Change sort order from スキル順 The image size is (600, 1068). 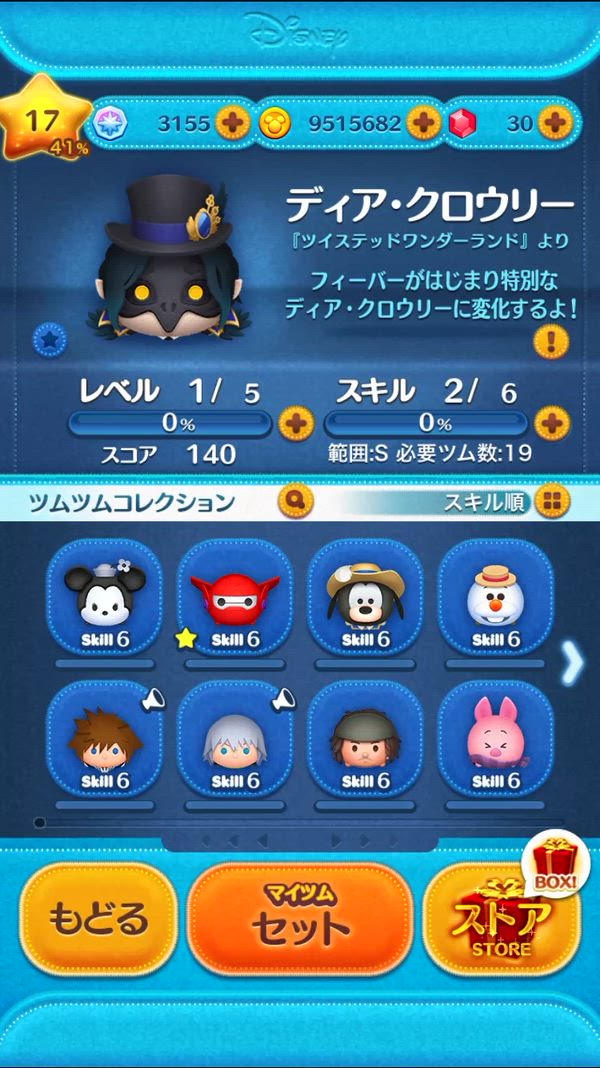551,500
